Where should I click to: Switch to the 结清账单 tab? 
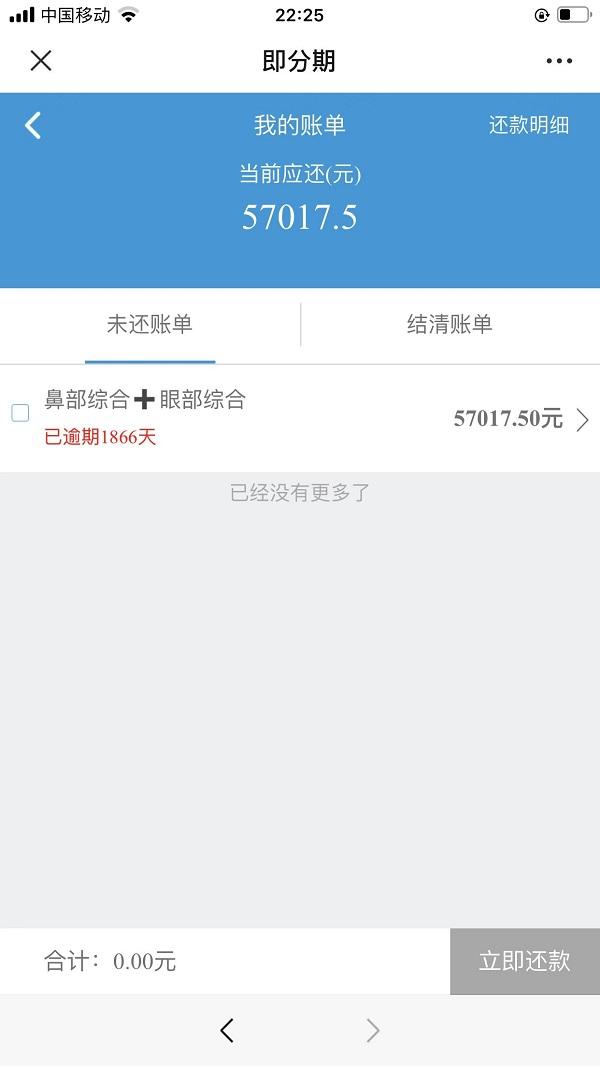click(x=450, y=324)
